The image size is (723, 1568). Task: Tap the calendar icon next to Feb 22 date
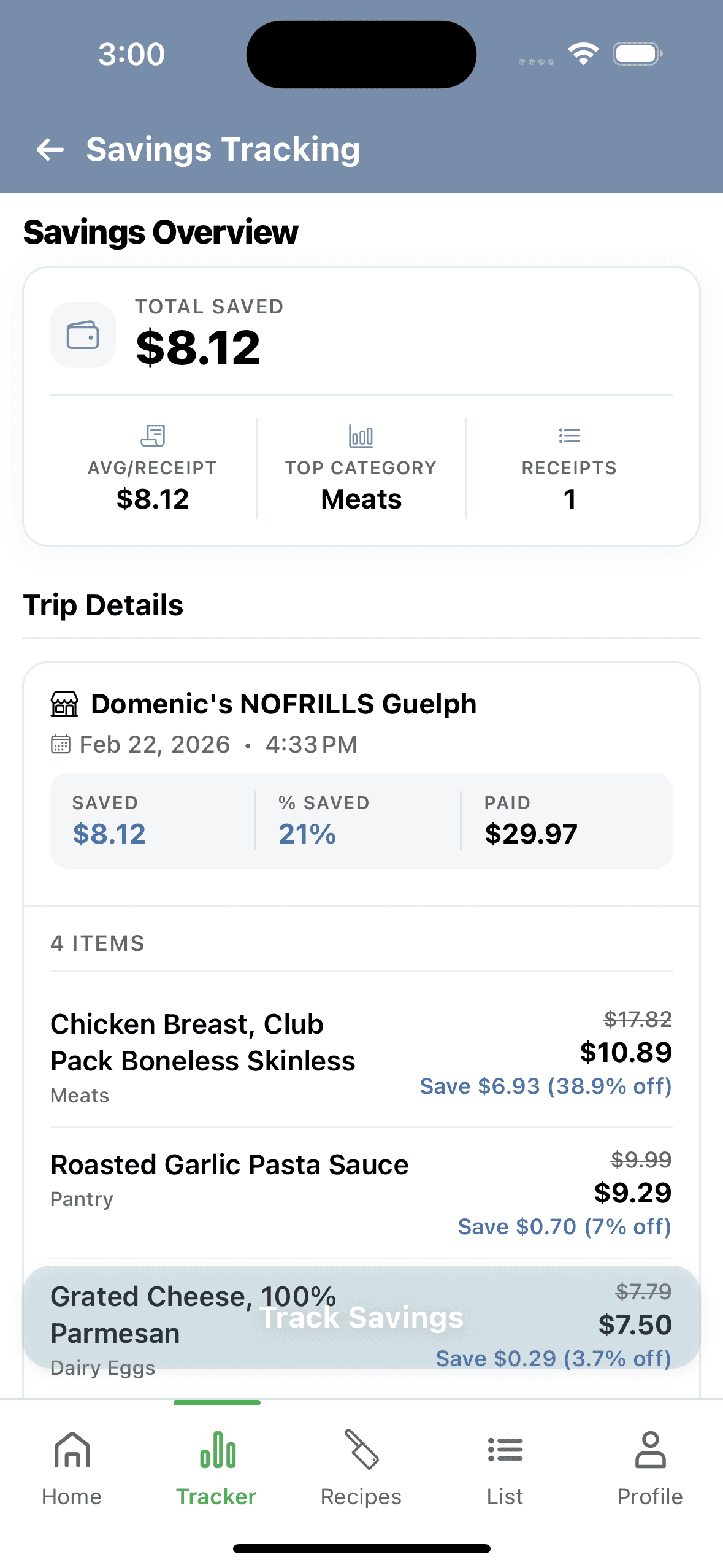tap(59, 744)
